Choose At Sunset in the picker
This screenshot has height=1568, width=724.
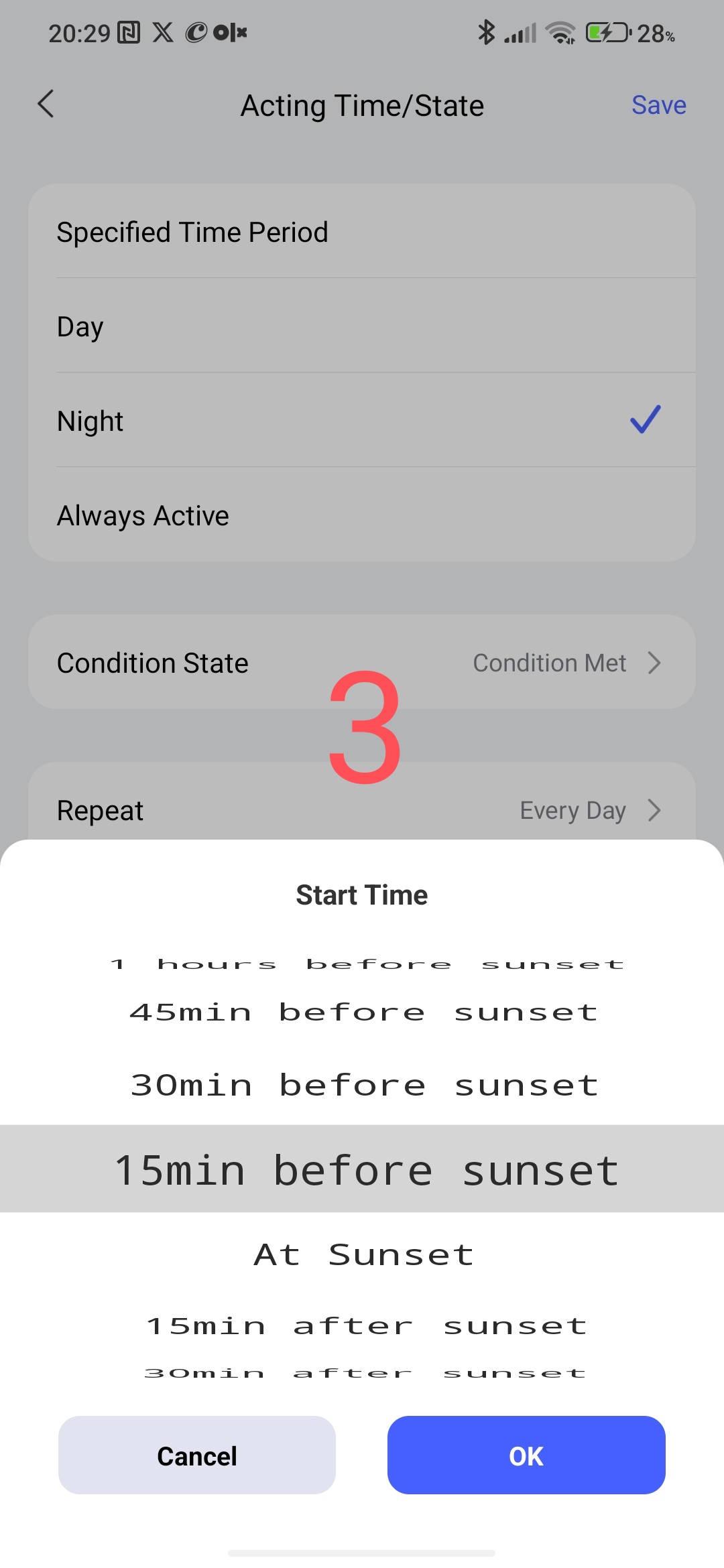[x=363, y=1254]
